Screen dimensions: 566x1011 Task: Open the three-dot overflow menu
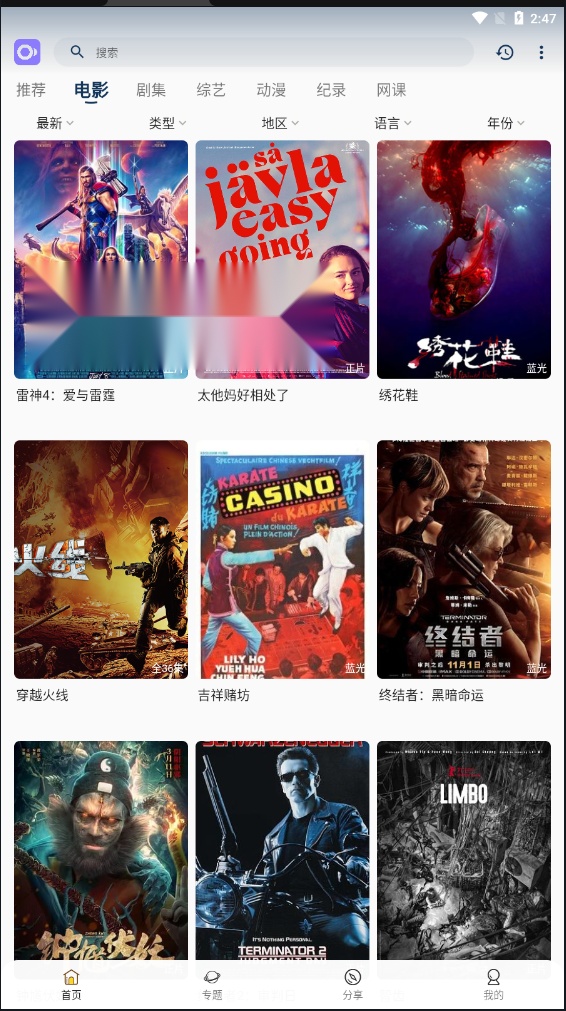pyautogui.click(x=542, y=52)
